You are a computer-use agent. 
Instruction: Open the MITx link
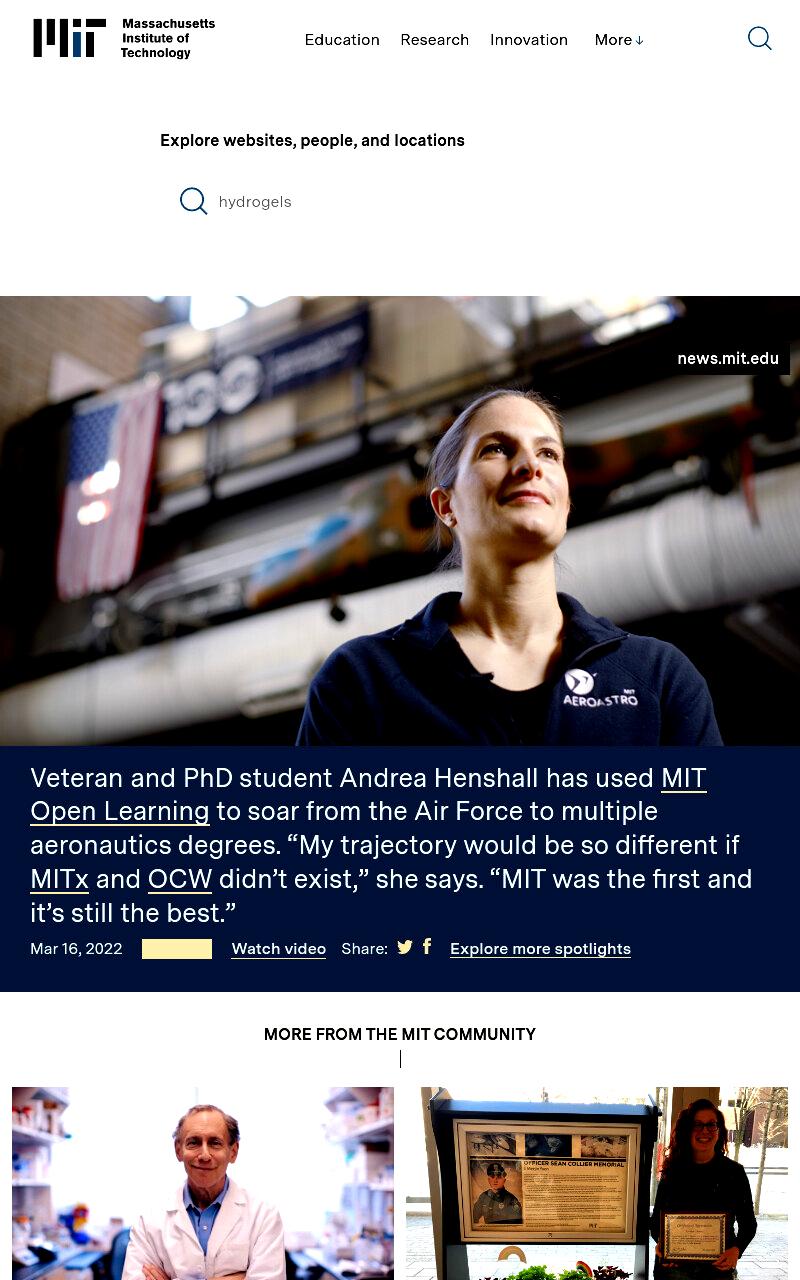tap(60, 879)
